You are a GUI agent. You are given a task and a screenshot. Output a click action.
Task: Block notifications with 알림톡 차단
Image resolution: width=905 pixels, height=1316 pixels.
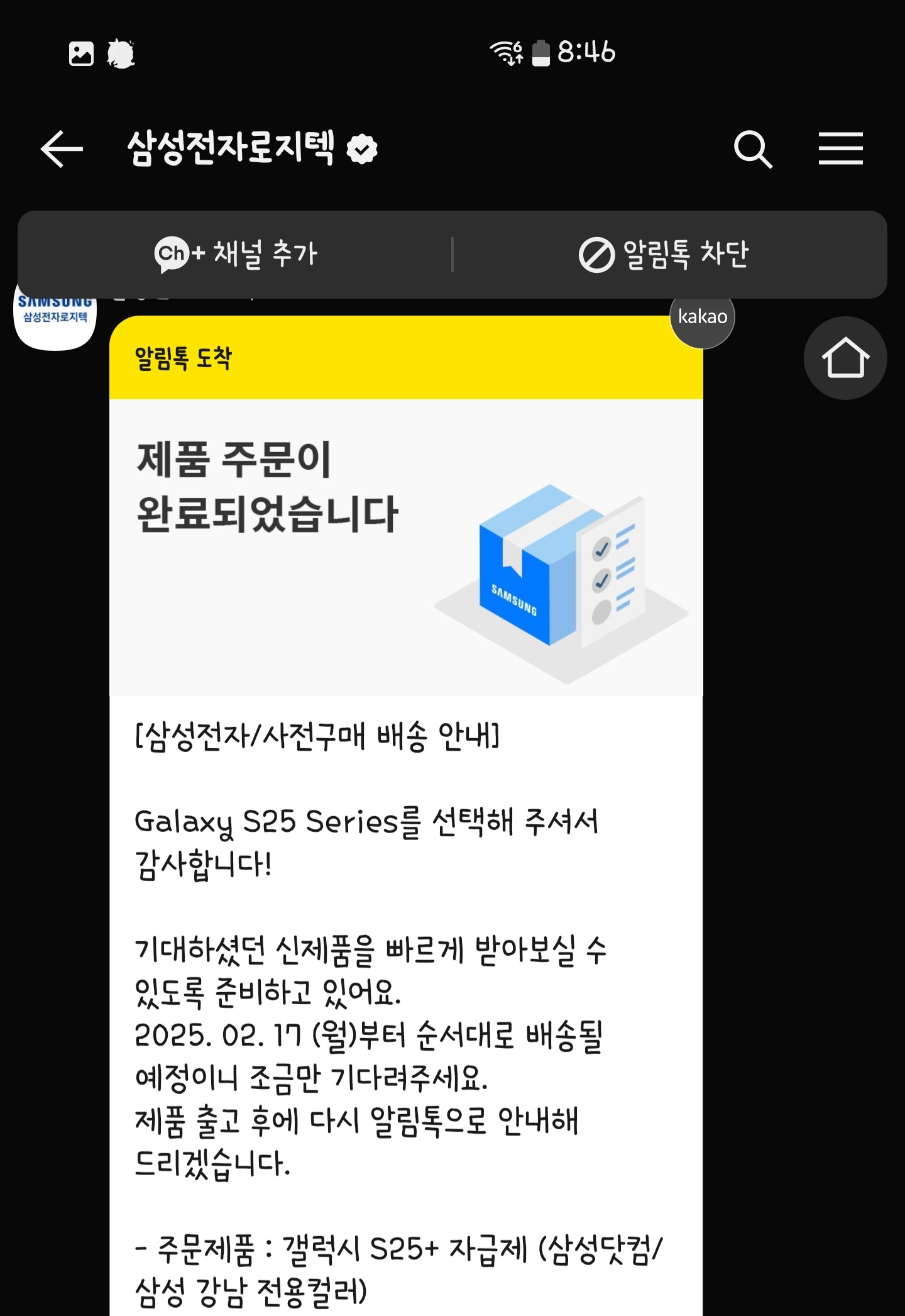tap(664, 255)
